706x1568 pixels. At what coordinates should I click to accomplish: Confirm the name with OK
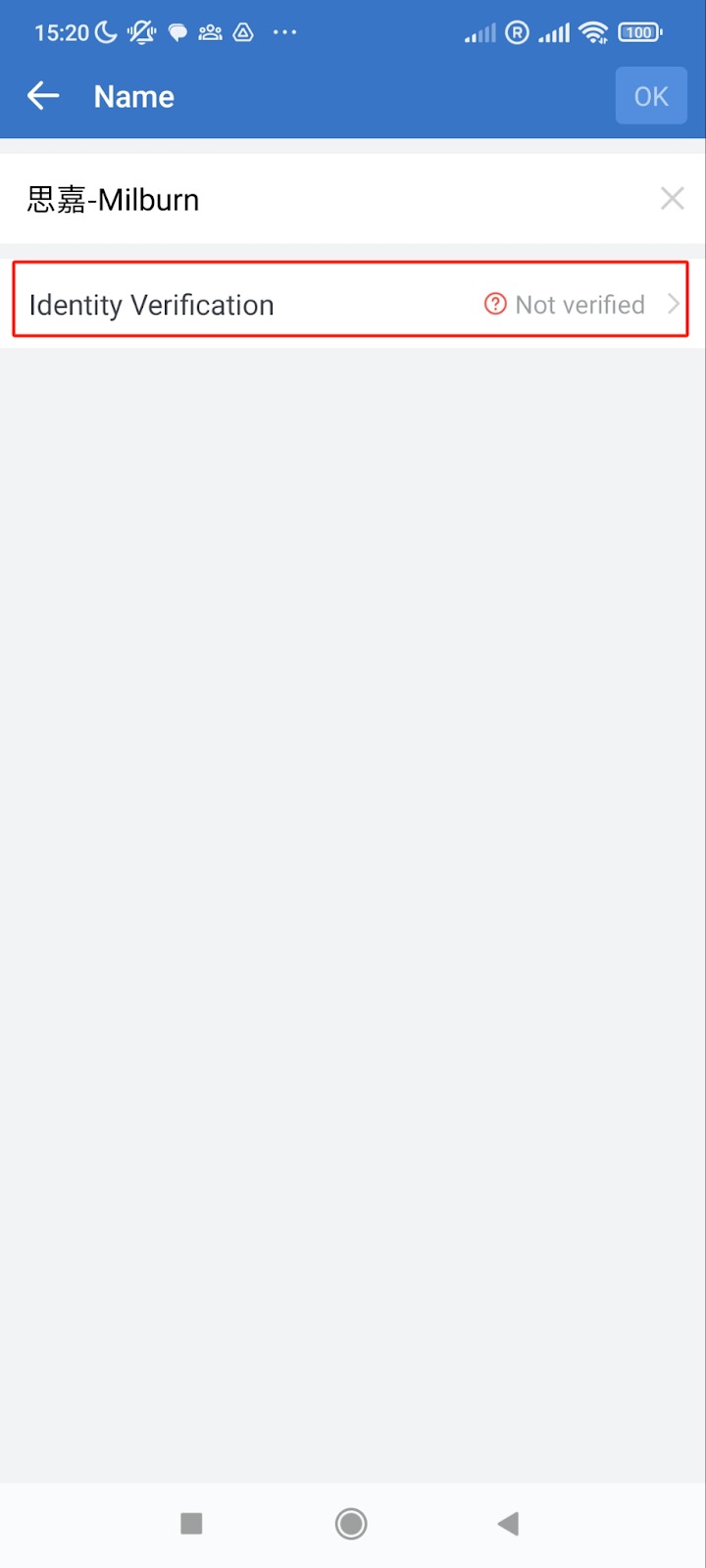click(651, 96)
